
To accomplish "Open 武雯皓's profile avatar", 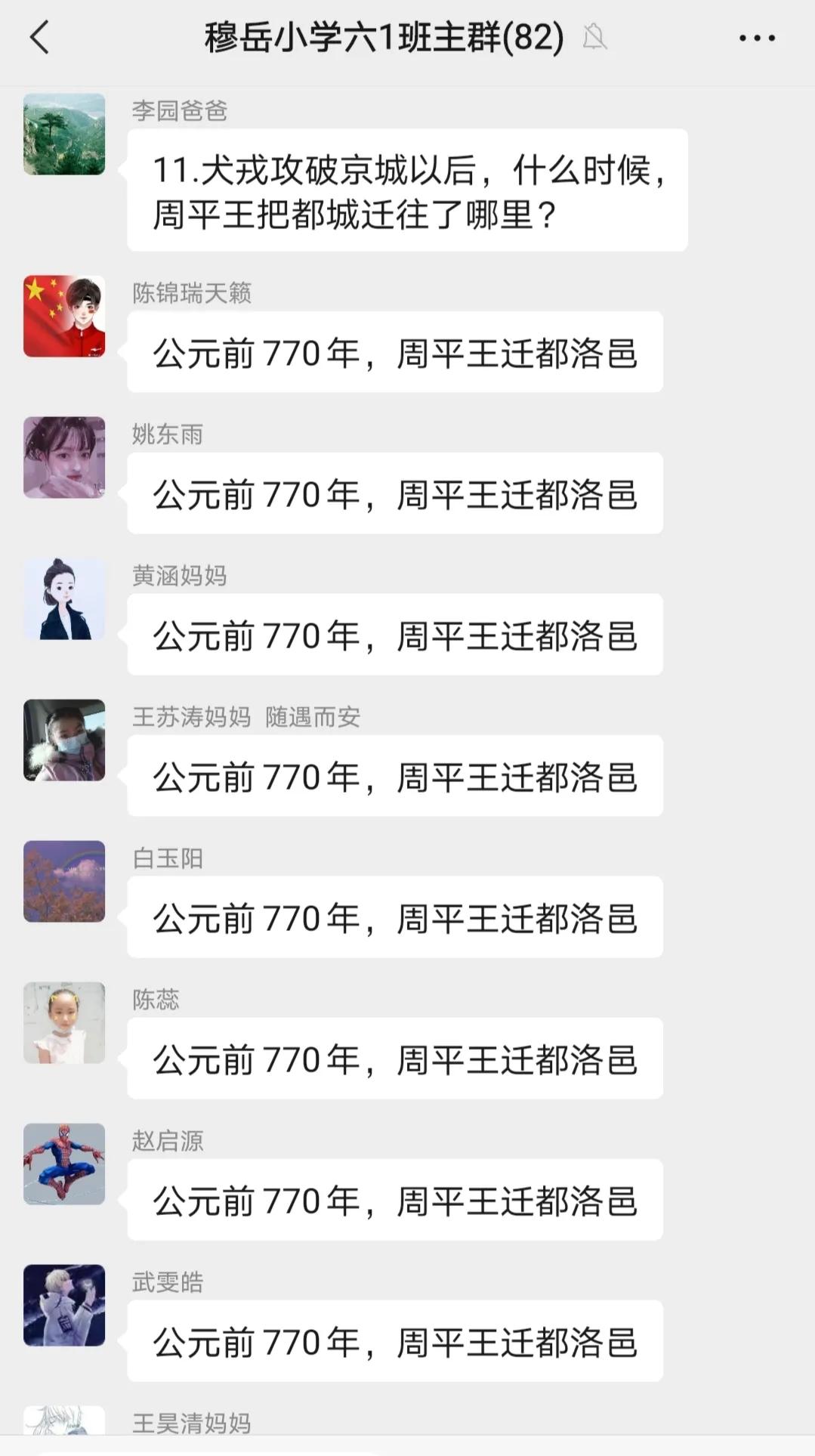I will [x=64, y=1305].
